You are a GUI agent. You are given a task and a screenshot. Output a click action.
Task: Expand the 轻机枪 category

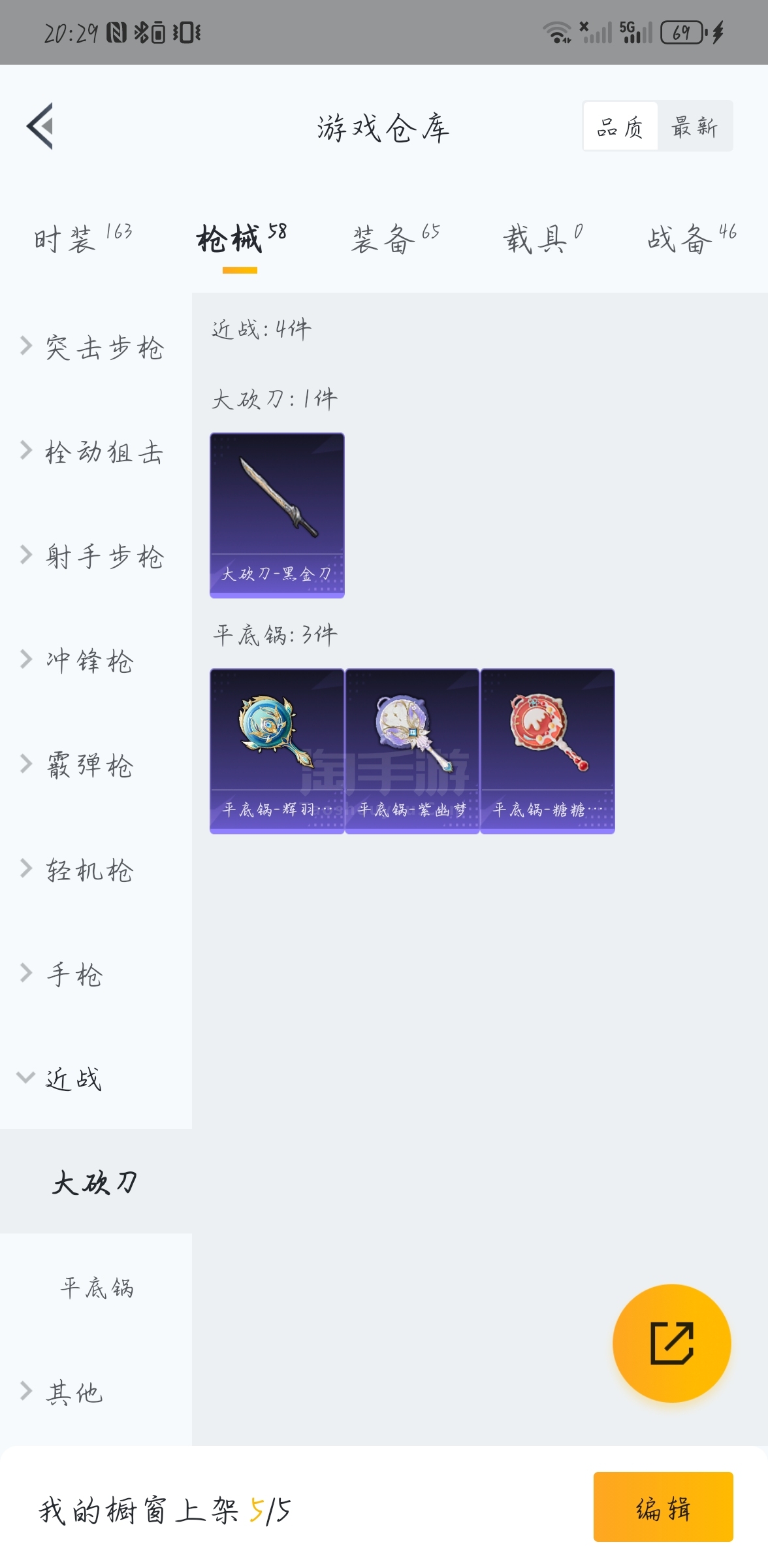click(x=96, y=870)
